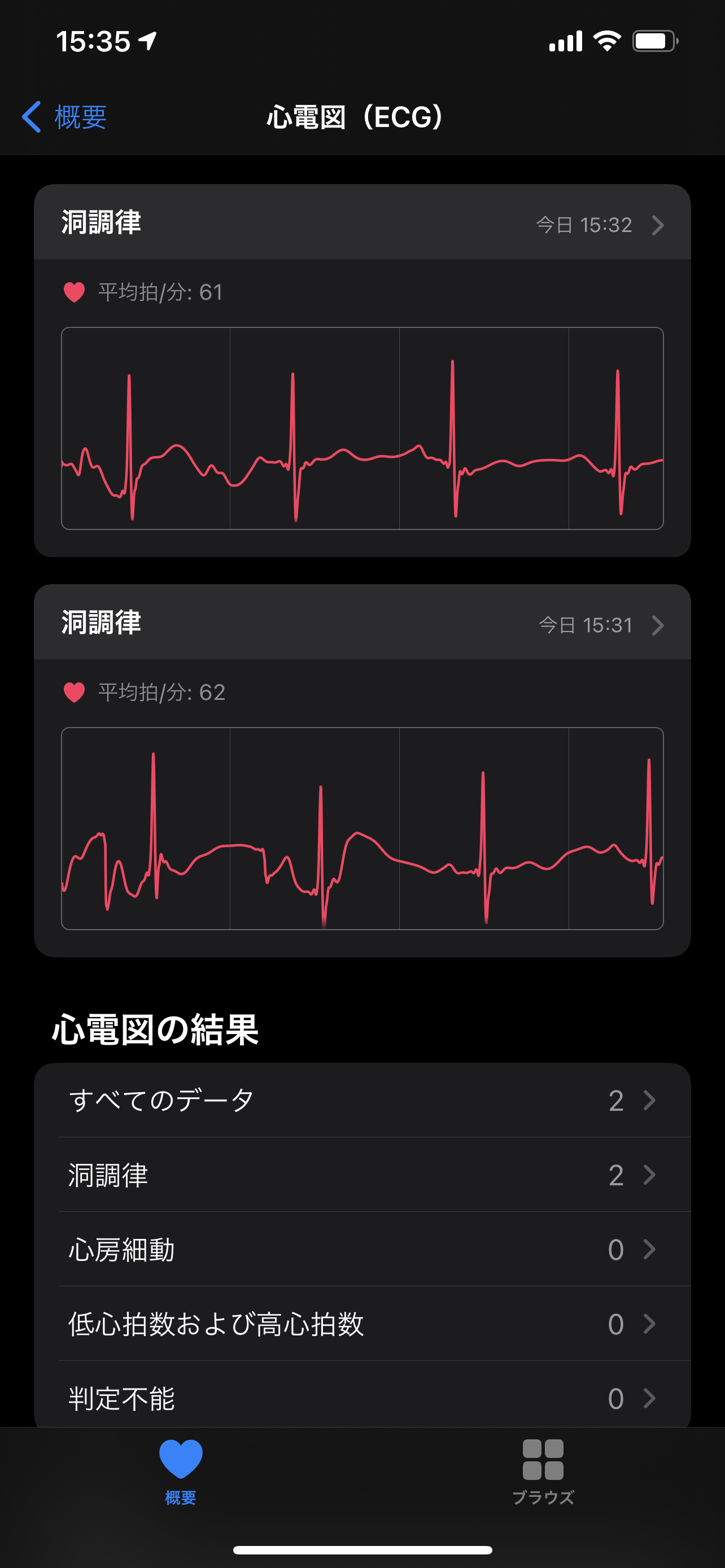Open すべてのデータ list
This screenshot has height=1568, width=725.
pos(362,1101)
